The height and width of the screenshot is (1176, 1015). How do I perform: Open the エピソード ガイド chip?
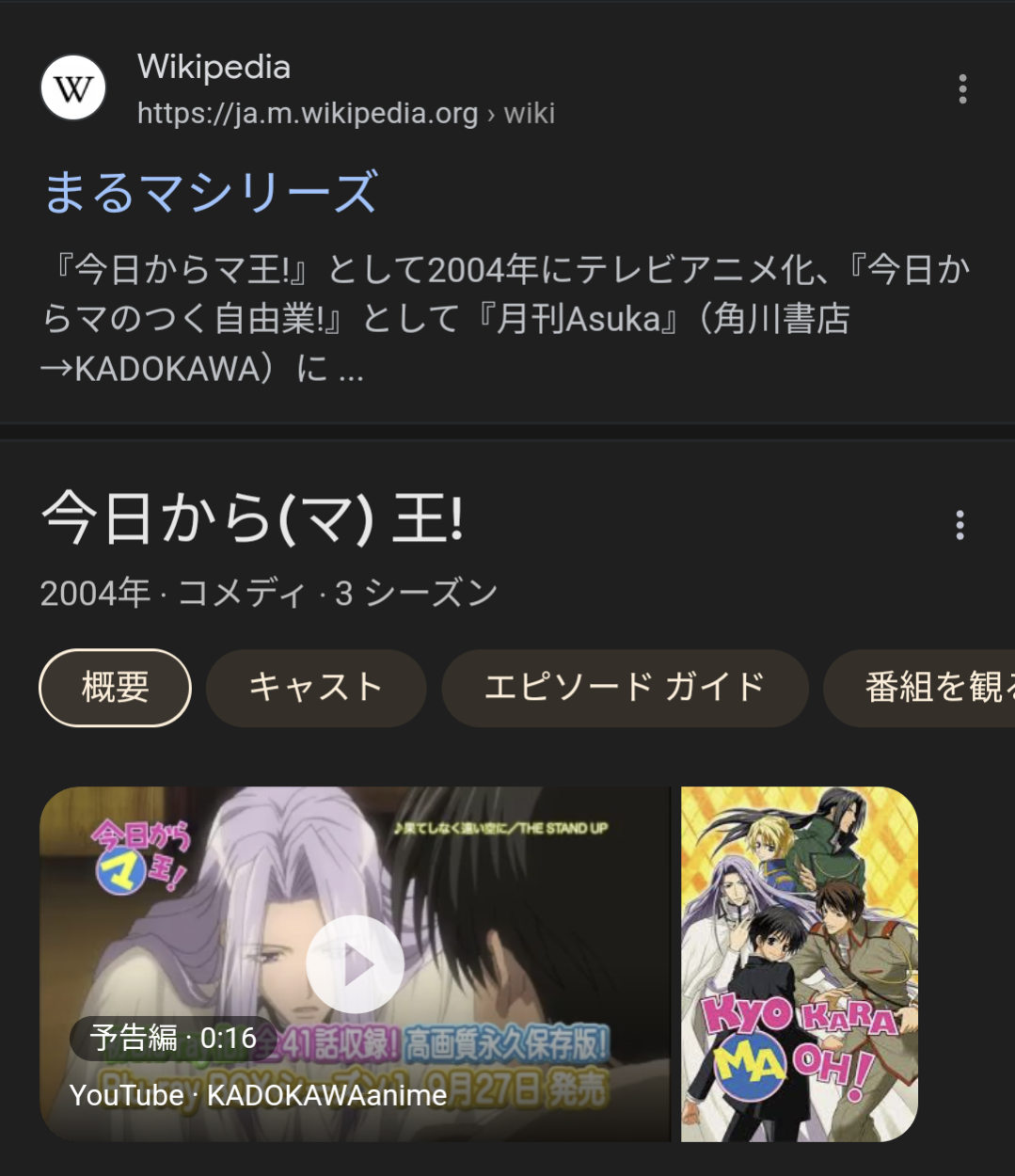(x=625, y=688)
